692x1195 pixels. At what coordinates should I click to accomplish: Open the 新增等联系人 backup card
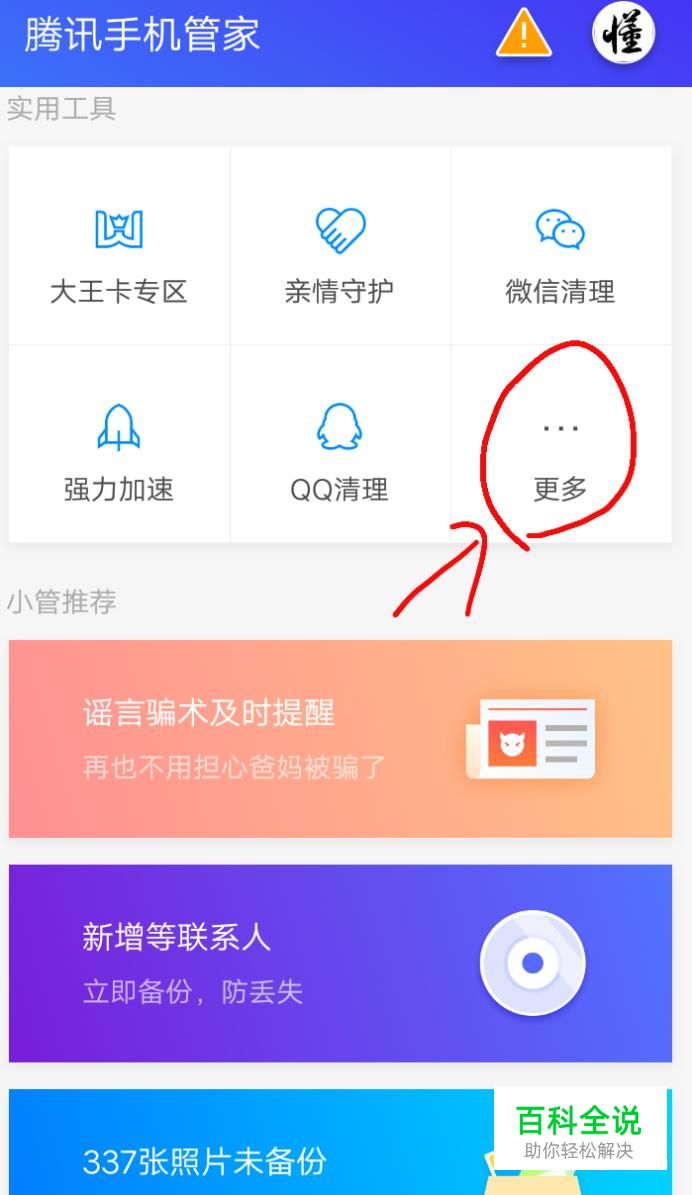click(x=340, y=962)
